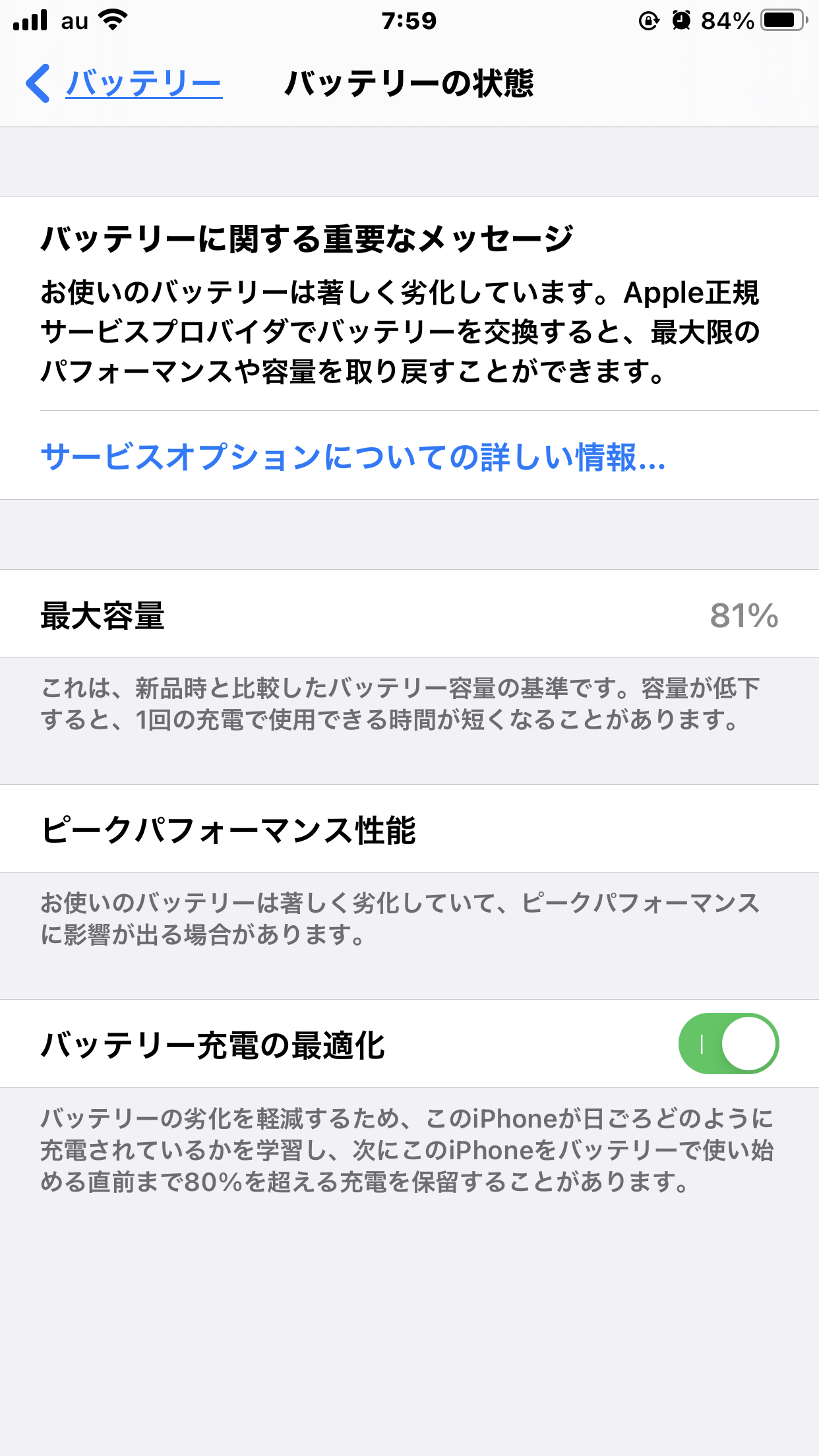Tap the battery icon in the status bar

[x=783, y=21]
